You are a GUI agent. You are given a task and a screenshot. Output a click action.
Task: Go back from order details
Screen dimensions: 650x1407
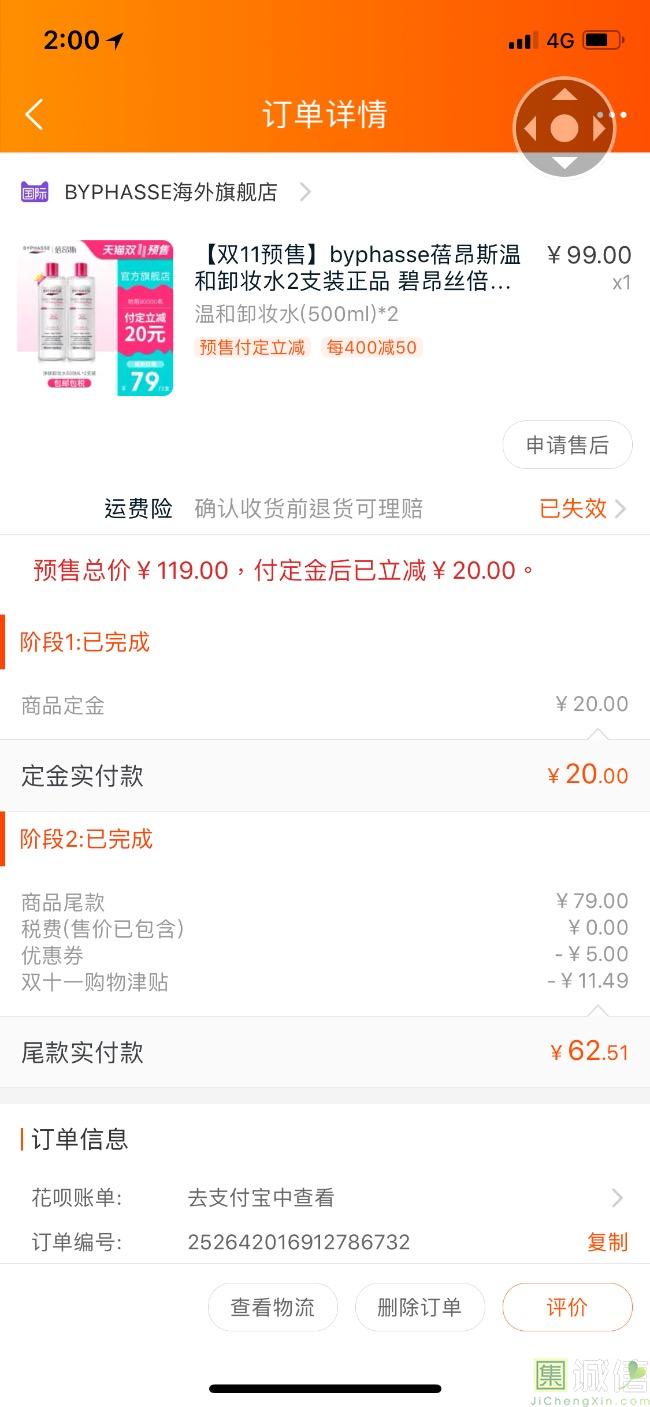[x=34, y=115]
